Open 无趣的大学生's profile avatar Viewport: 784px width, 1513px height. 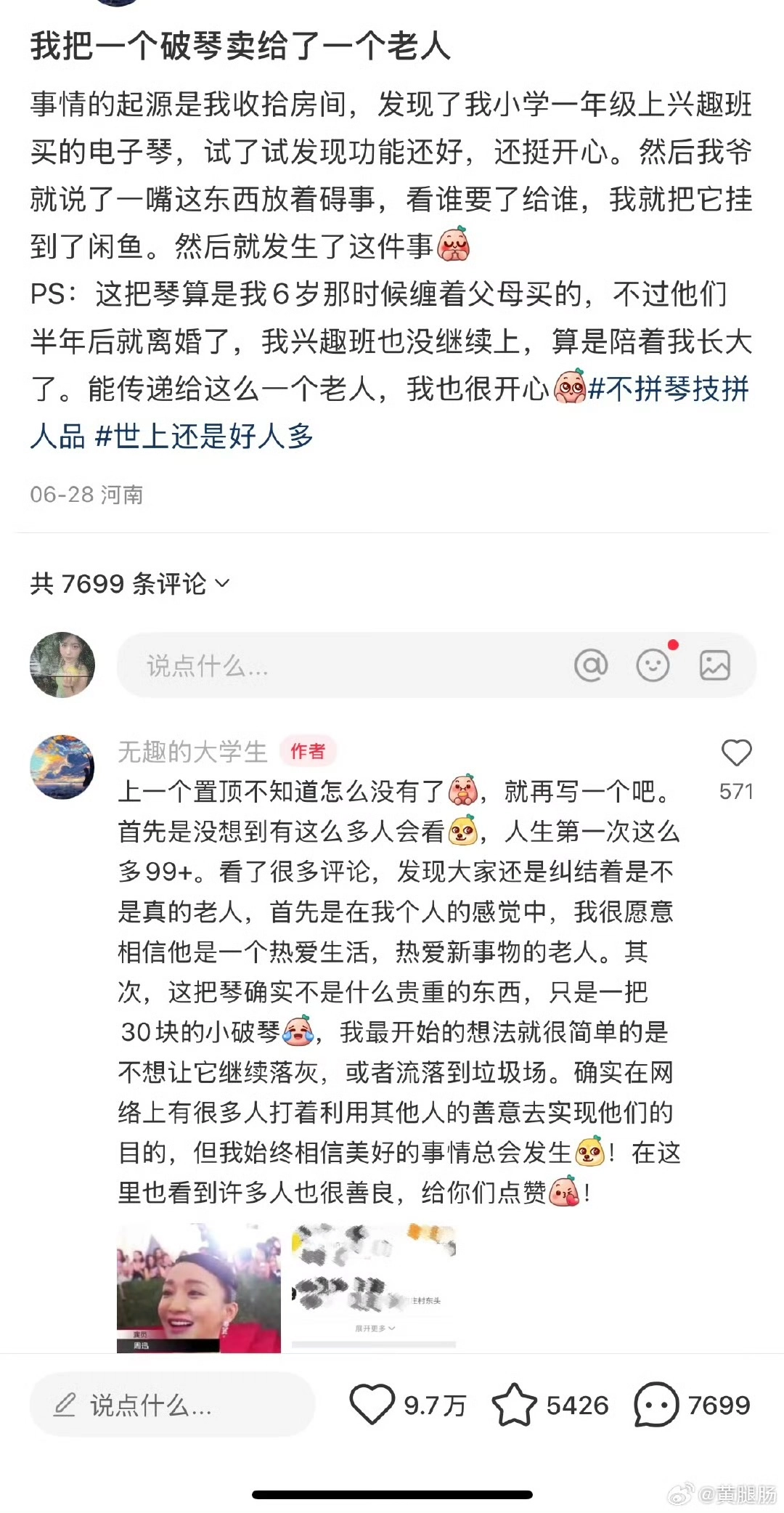[x=62, y=767]
